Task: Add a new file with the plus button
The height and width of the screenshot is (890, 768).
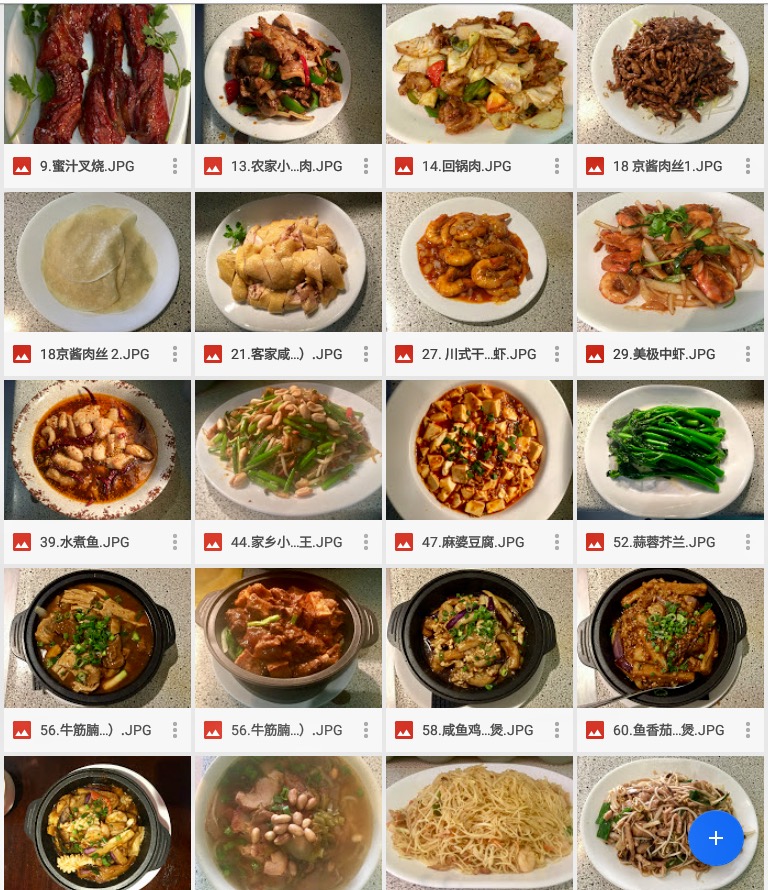Action: tap(715, 838)
